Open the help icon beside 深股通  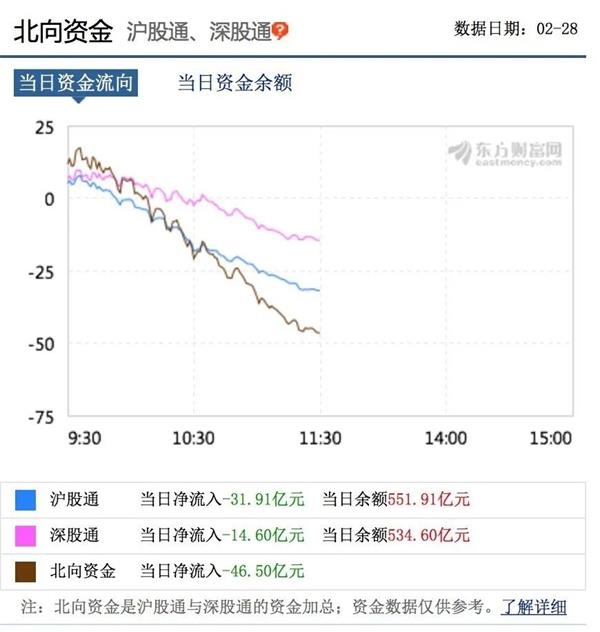pyautogui.click(x=281, y=32)
